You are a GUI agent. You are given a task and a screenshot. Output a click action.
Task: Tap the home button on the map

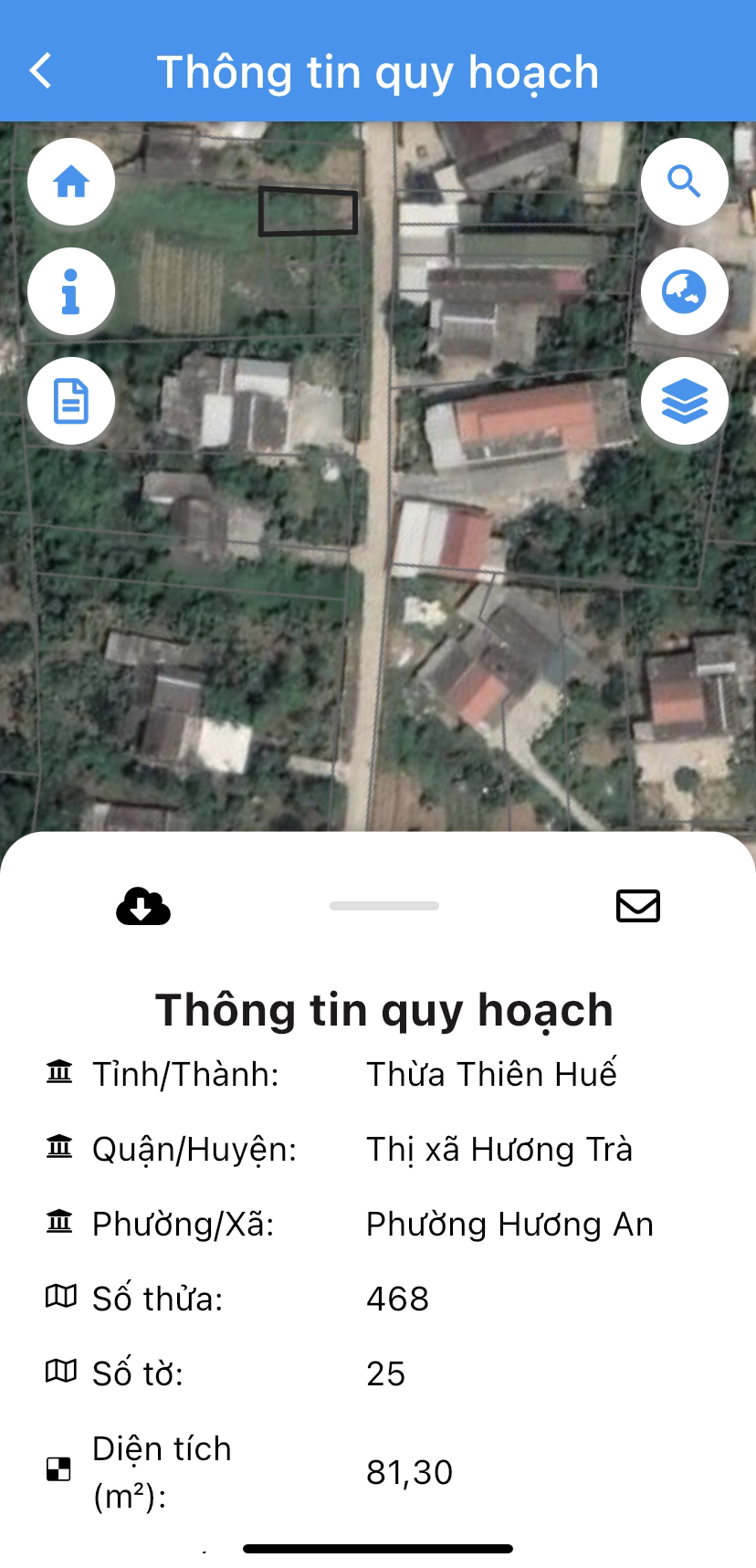tap(71, 182)
